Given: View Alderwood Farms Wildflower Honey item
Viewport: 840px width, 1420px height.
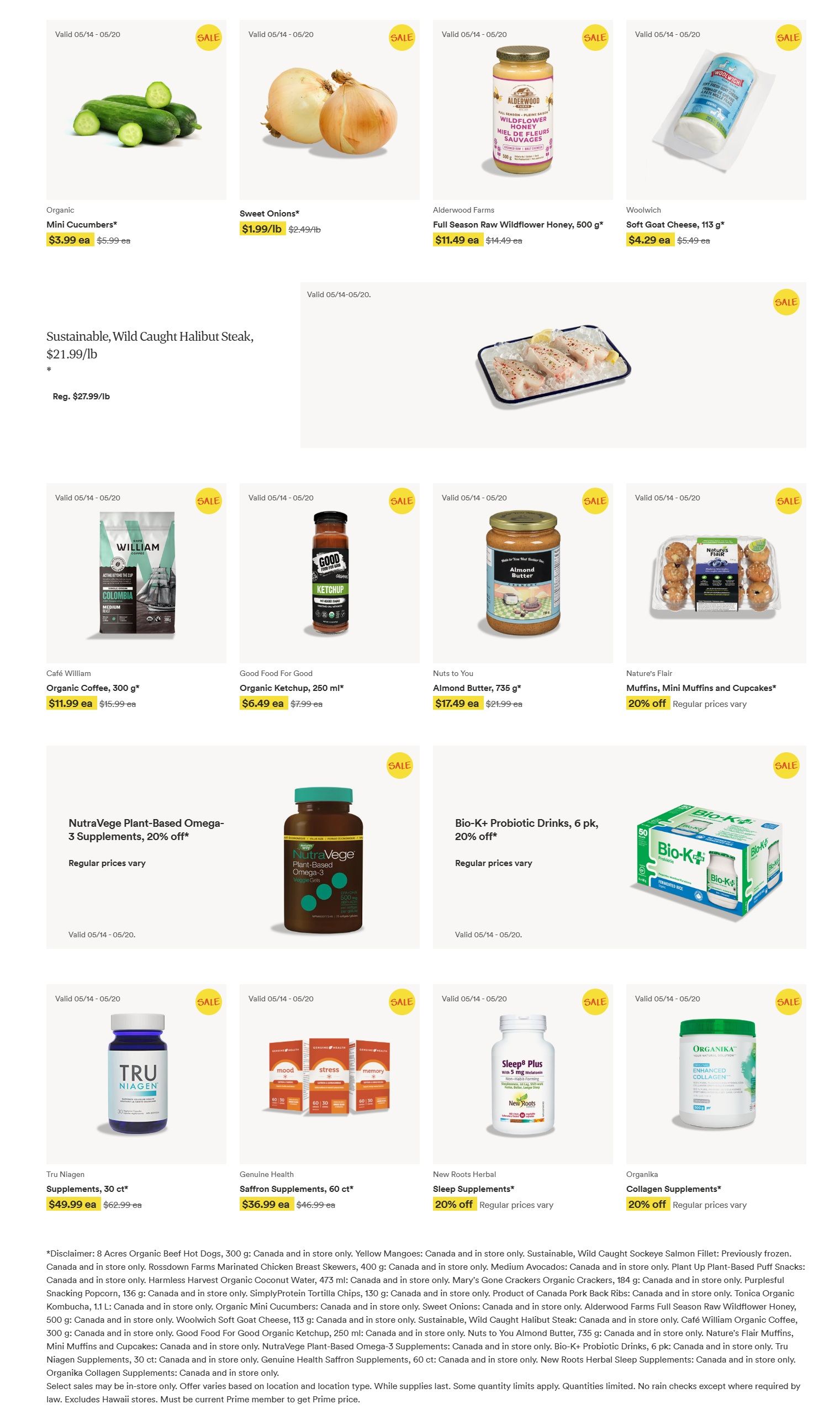Looking at the screenshot, I should [522, 133].
